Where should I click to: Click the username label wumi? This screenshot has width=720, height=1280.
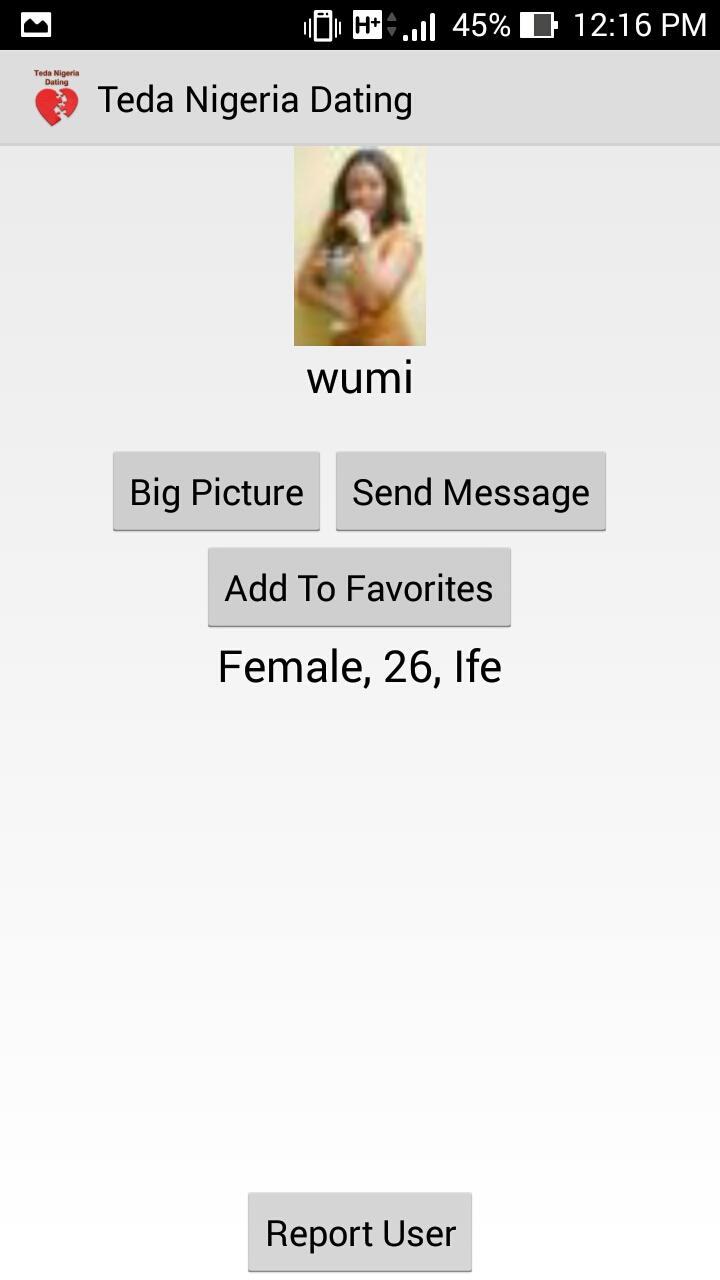359,378
